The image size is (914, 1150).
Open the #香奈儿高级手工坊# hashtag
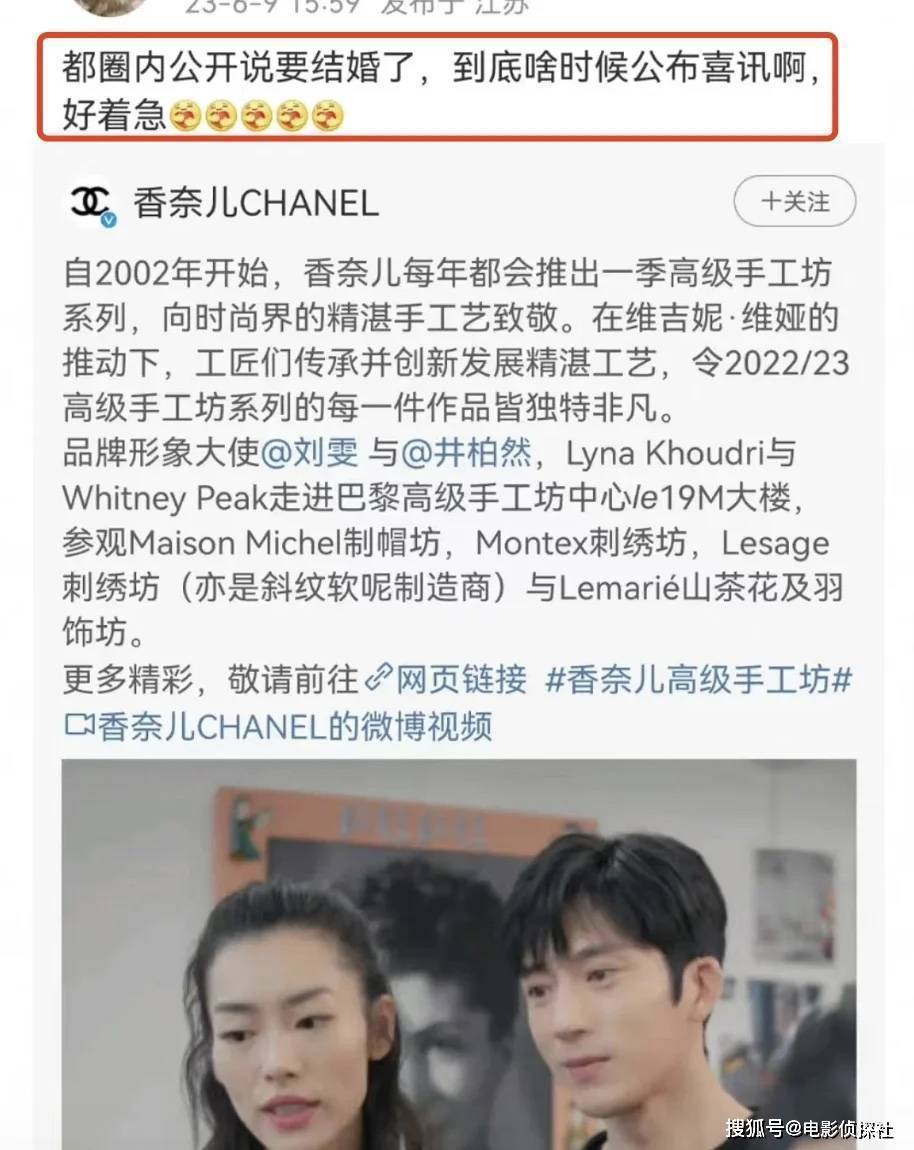click(x=698, y=680)
